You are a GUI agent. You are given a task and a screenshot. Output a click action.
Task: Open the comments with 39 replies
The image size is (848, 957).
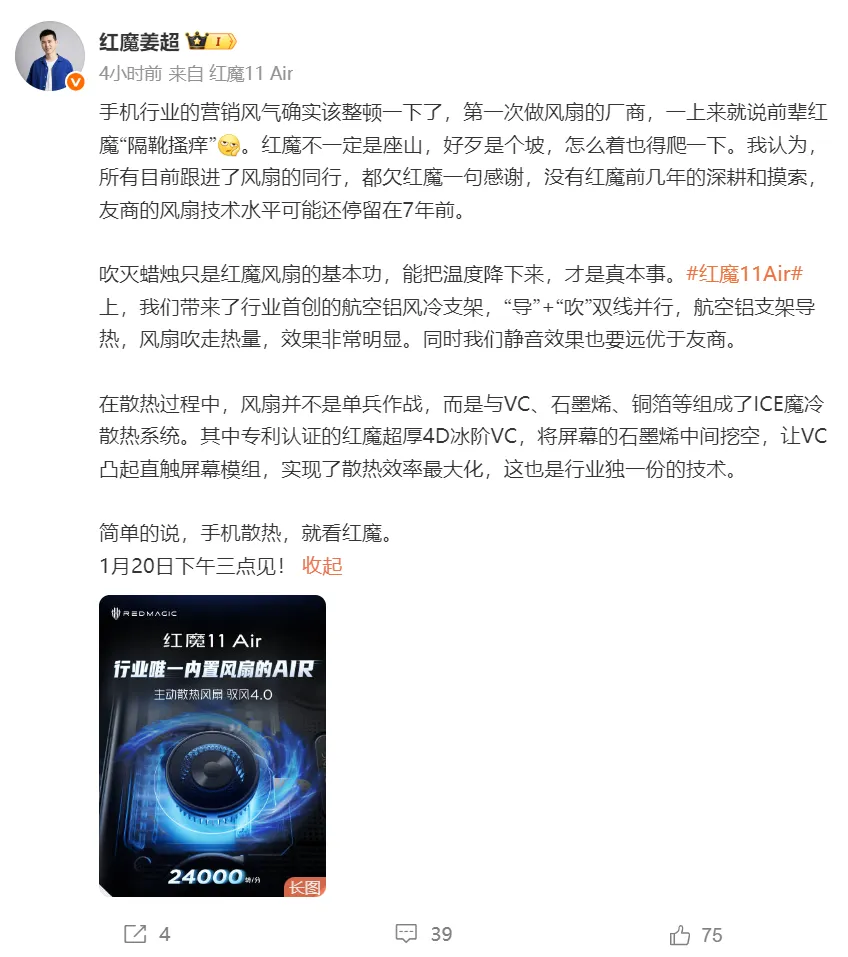(x=407, y=934)
